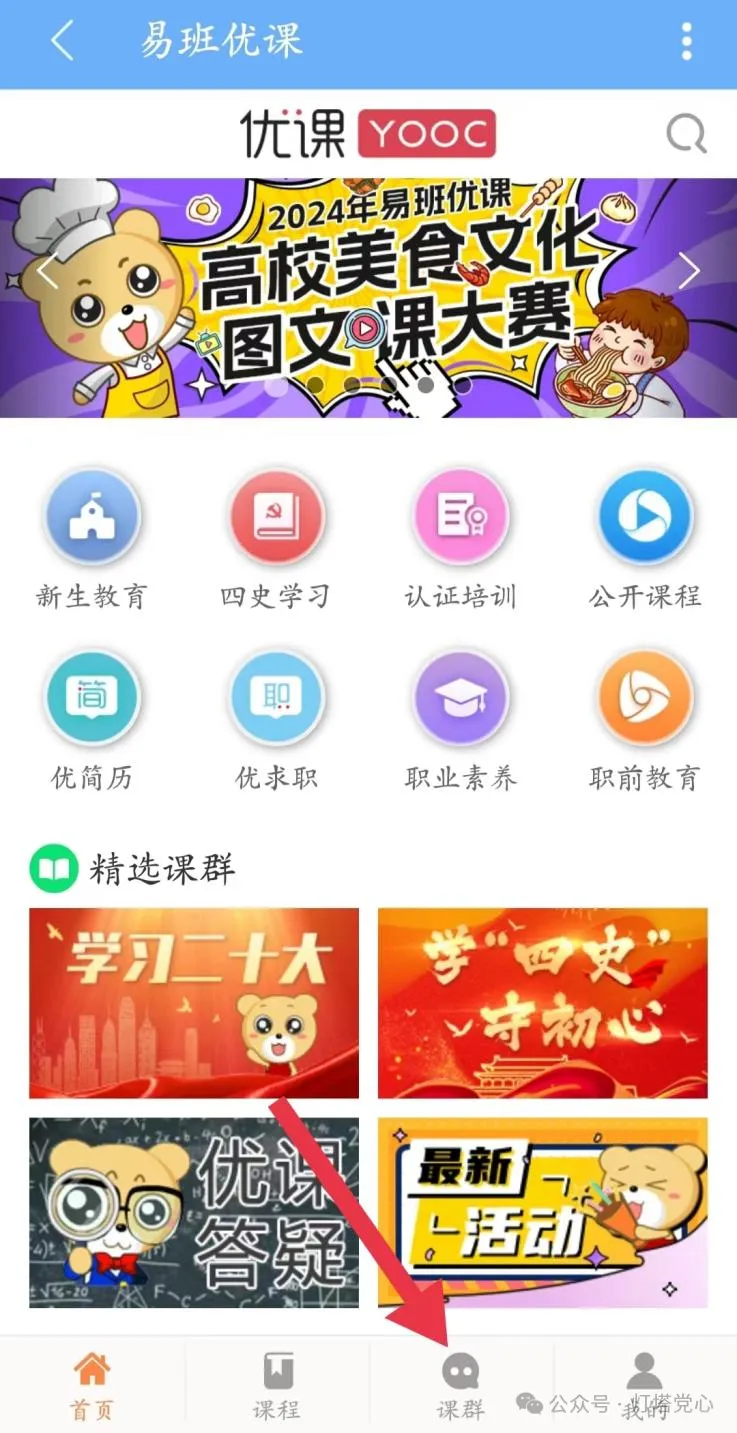Image resolution: width=737 pixels, height=1433 pixels.
Task: Open the three-dot overflow menu
Action: (x=686, y=40)
